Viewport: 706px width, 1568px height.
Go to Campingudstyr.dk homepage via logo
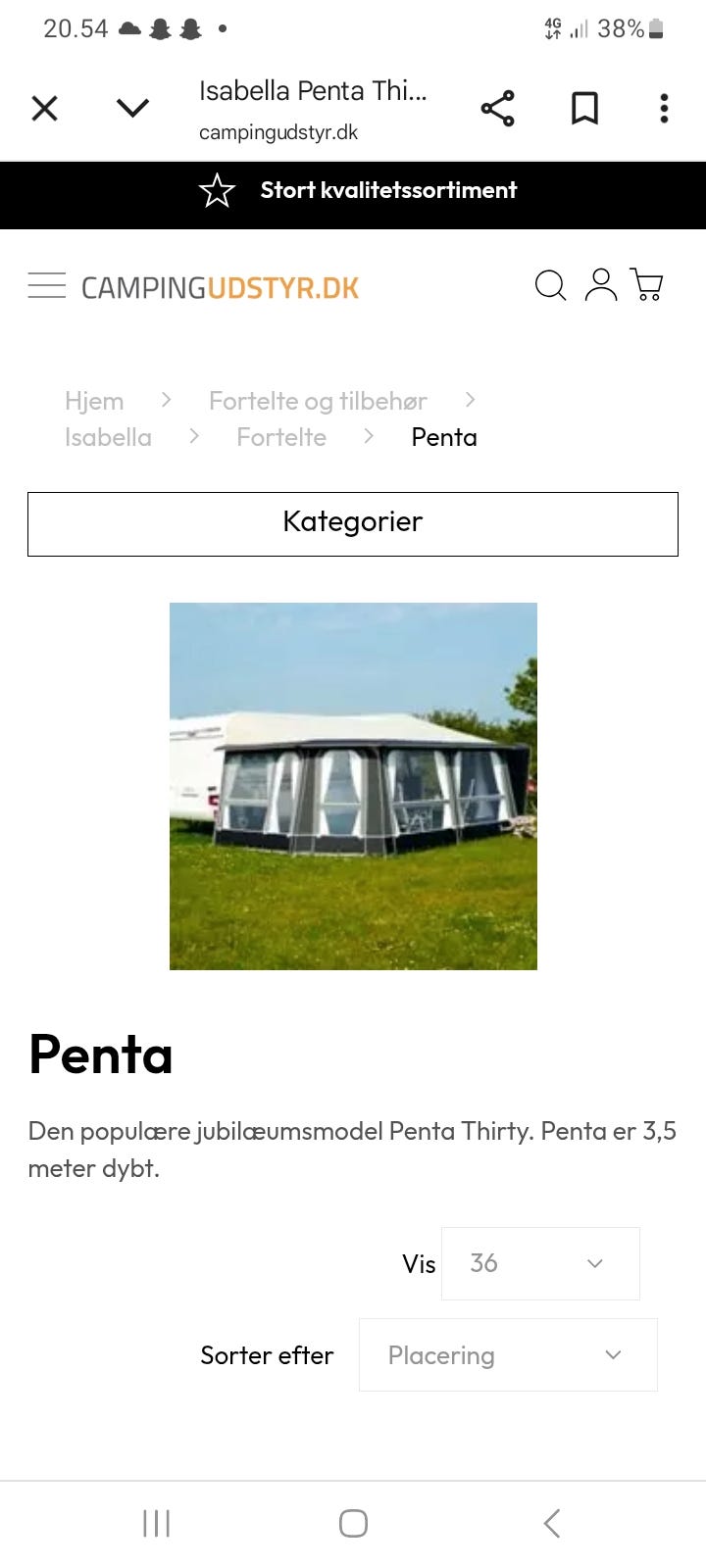tap(220, 288)
